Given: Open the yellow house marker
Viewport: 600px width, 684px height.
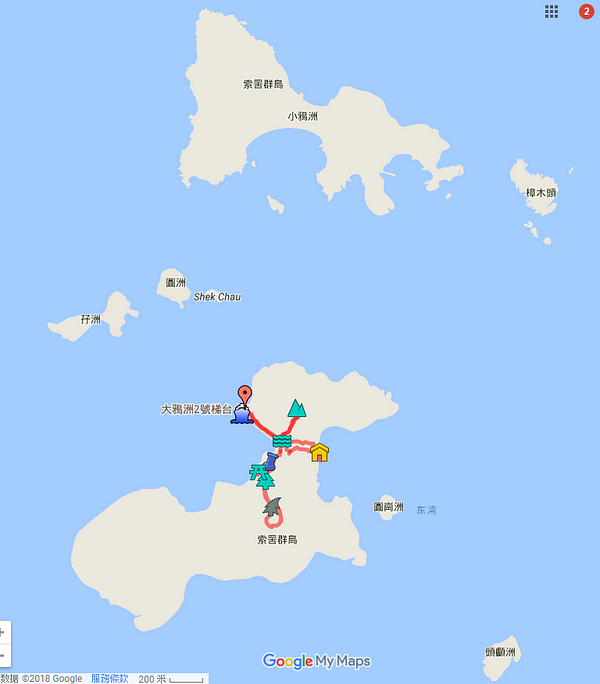Looking at the screenshot, I should coord(319,452).
